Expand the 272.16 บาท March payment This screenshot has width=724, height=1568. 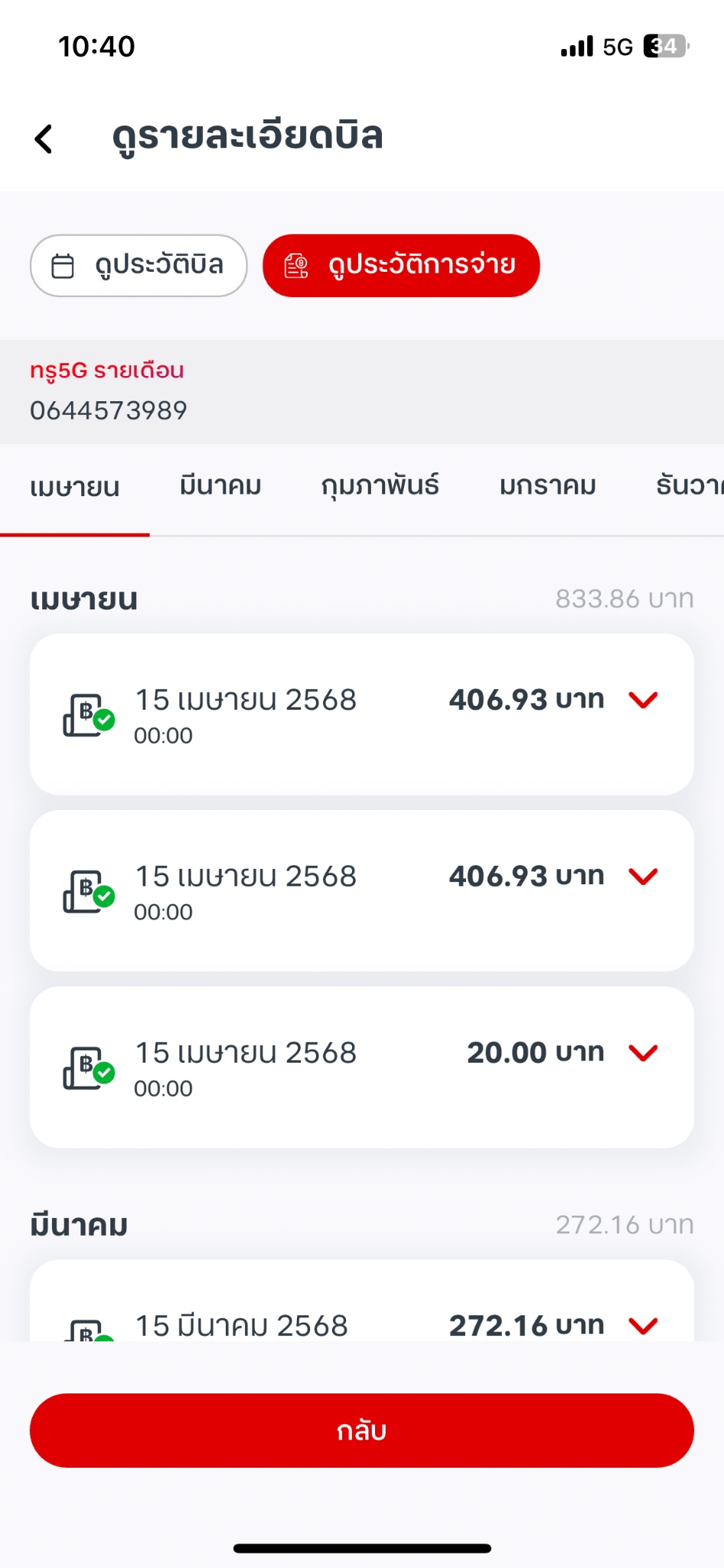click(644, 1325)
